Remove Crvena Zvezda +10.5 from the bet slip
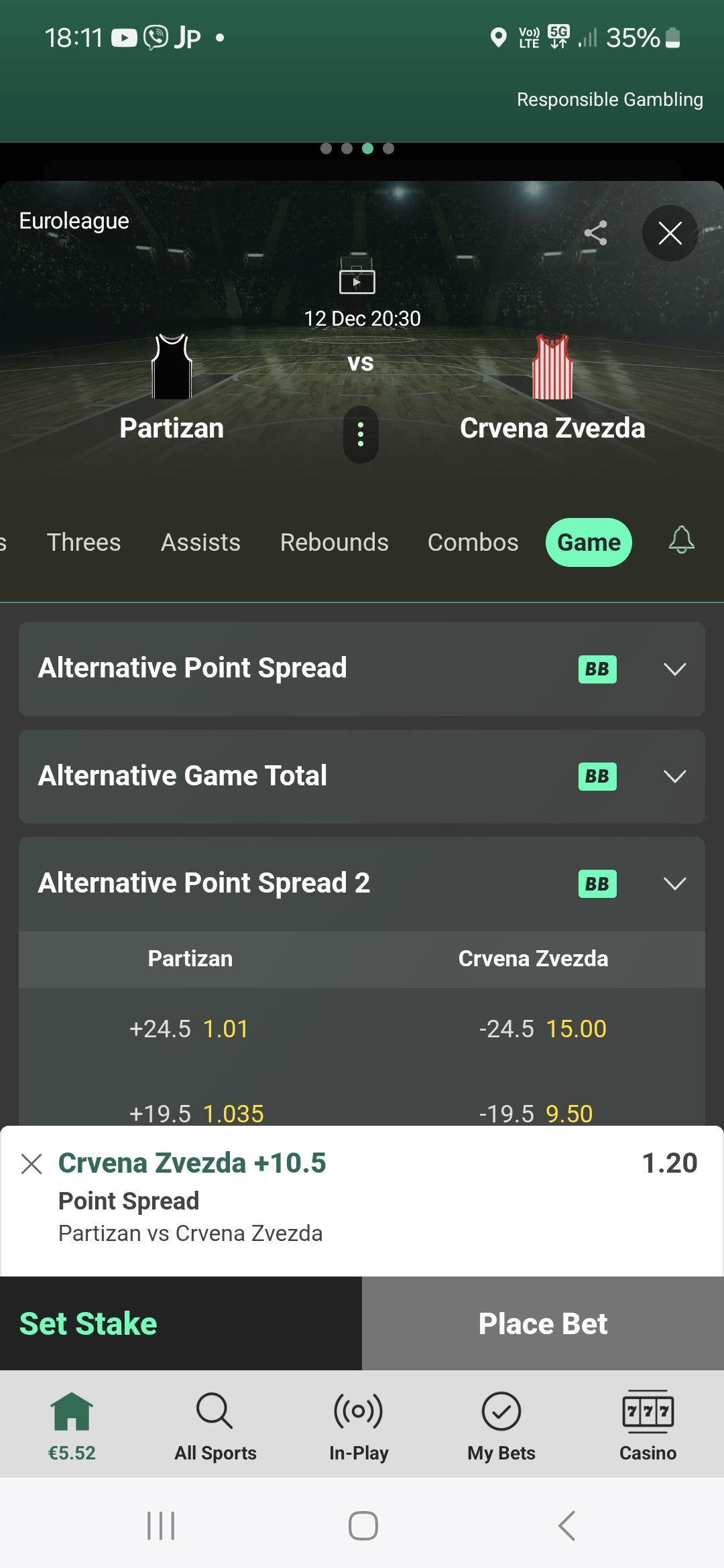 click(x=32, y=1164)
